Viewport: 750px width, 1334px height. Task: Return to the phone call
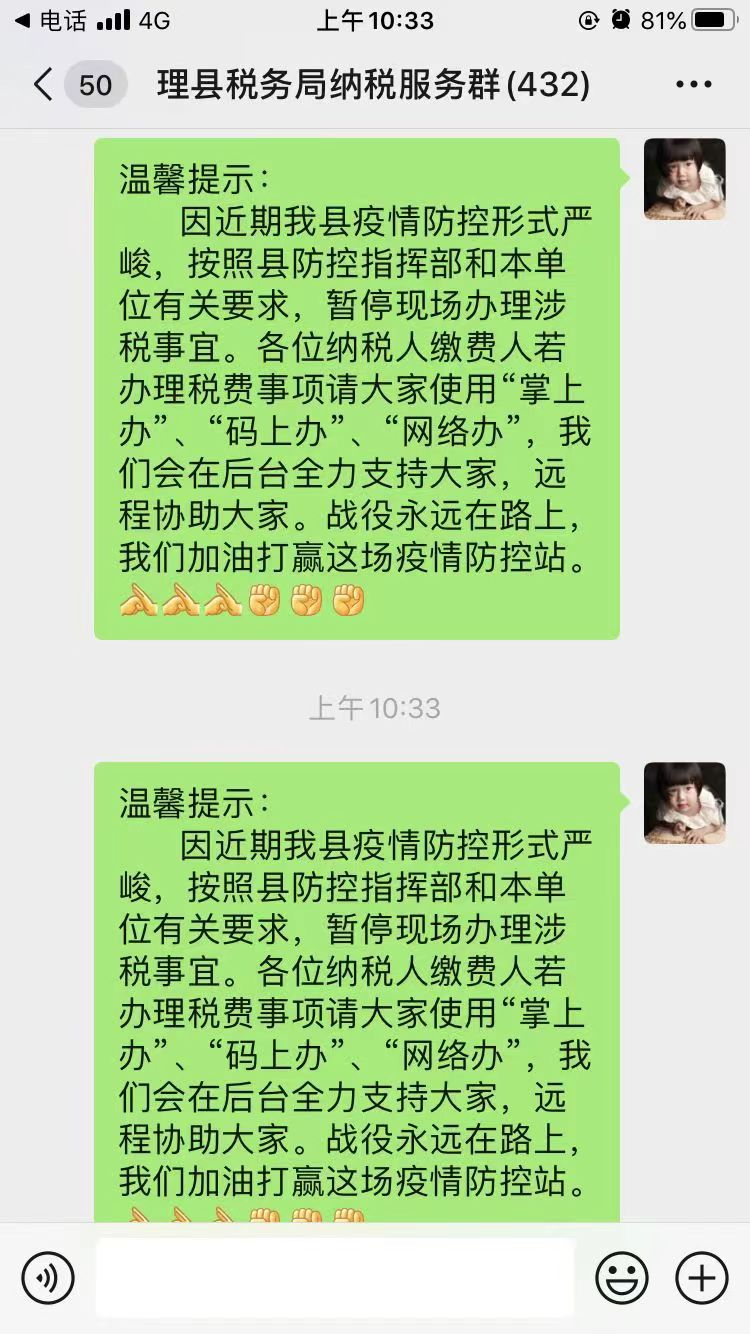point(50,20)
